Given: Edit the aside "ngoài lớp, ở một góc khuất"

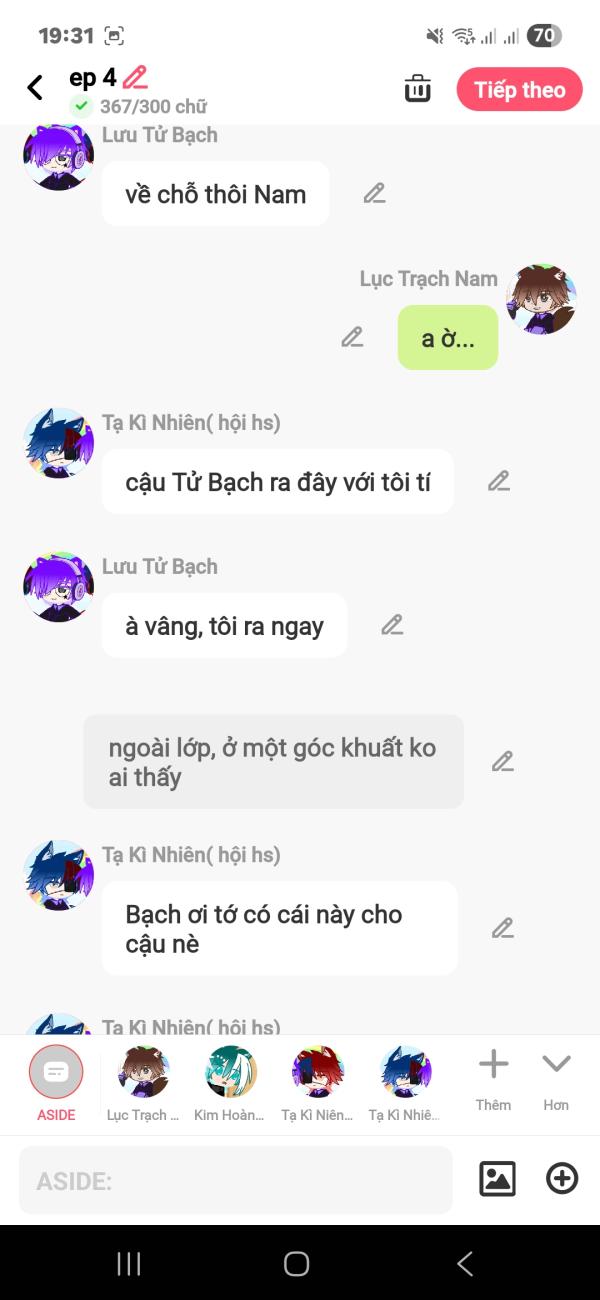Looking at the screenshot, I should click(502, 762).
